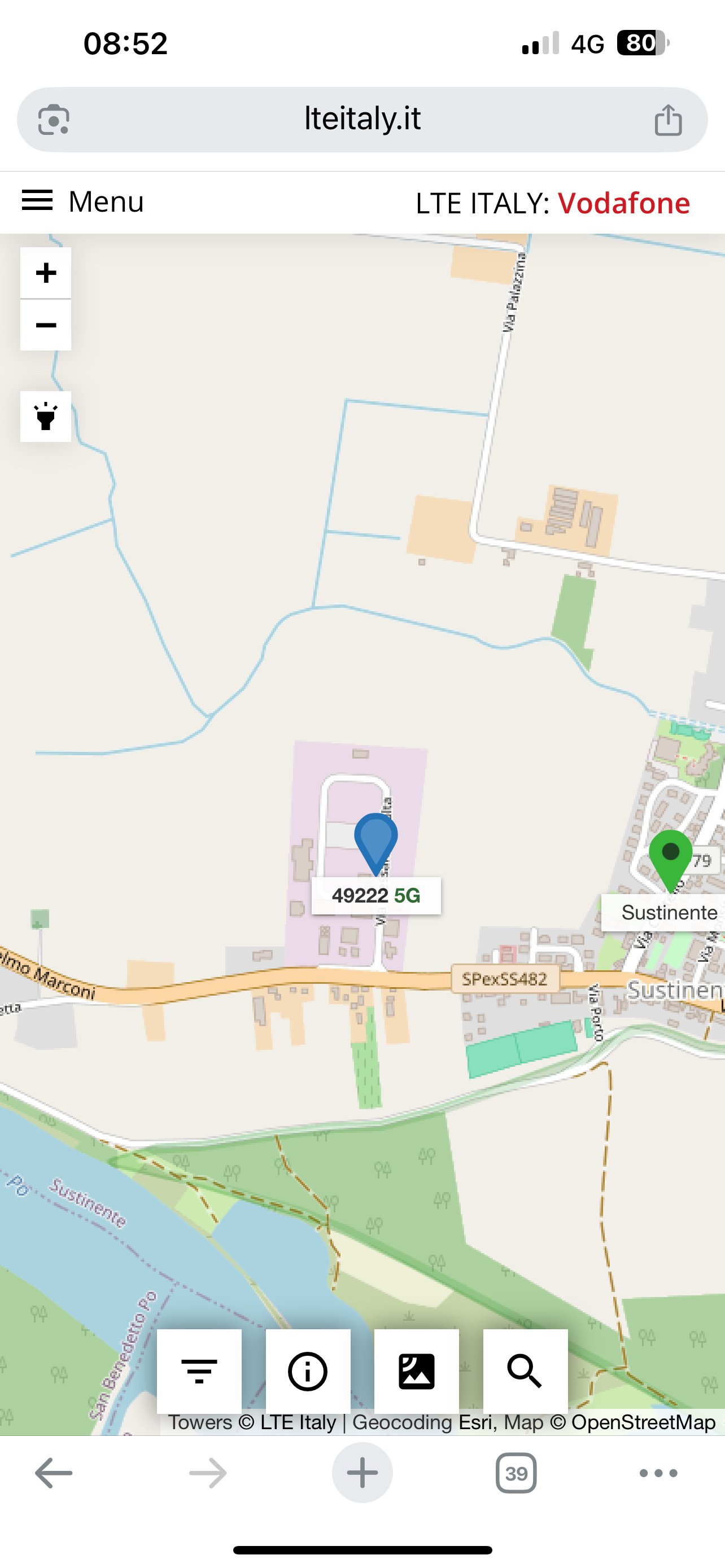
Task: Open the info button
Action: click(307, 1372)
